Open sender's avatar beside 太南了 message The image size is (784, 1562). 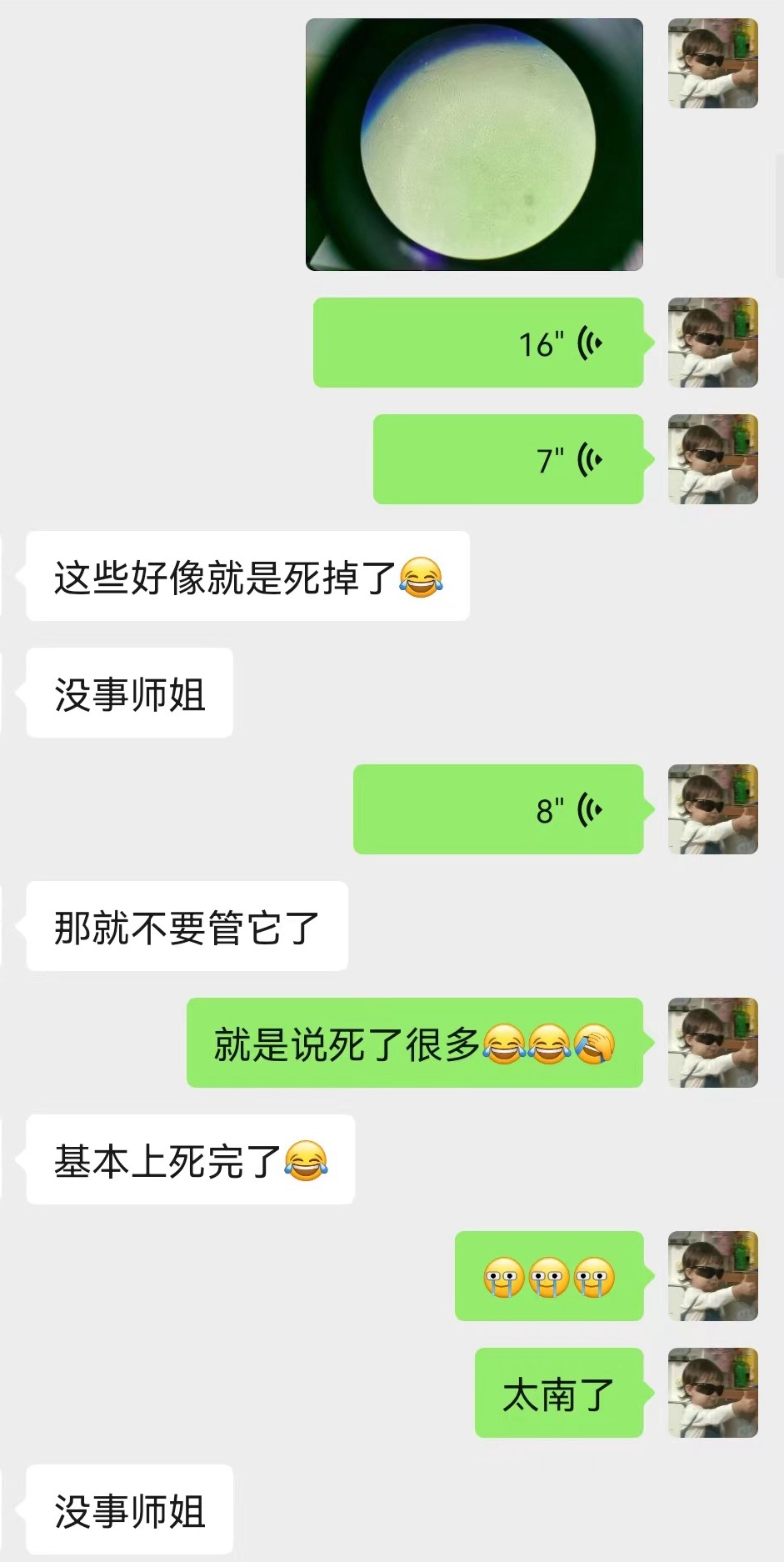click(x=712, y=1393)
